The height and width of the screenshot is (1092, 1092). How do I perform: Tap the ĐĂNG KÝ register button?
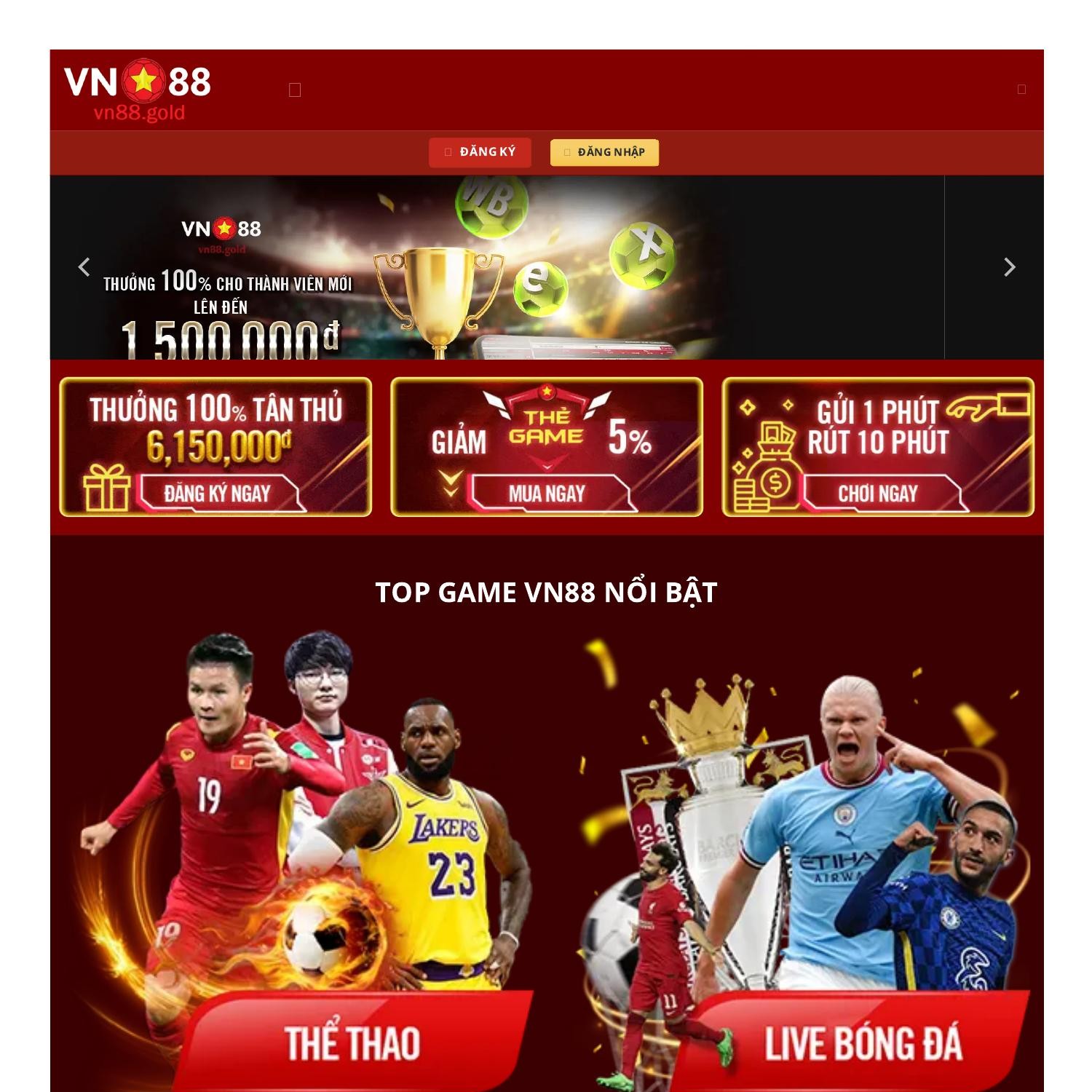click(480, 152)
